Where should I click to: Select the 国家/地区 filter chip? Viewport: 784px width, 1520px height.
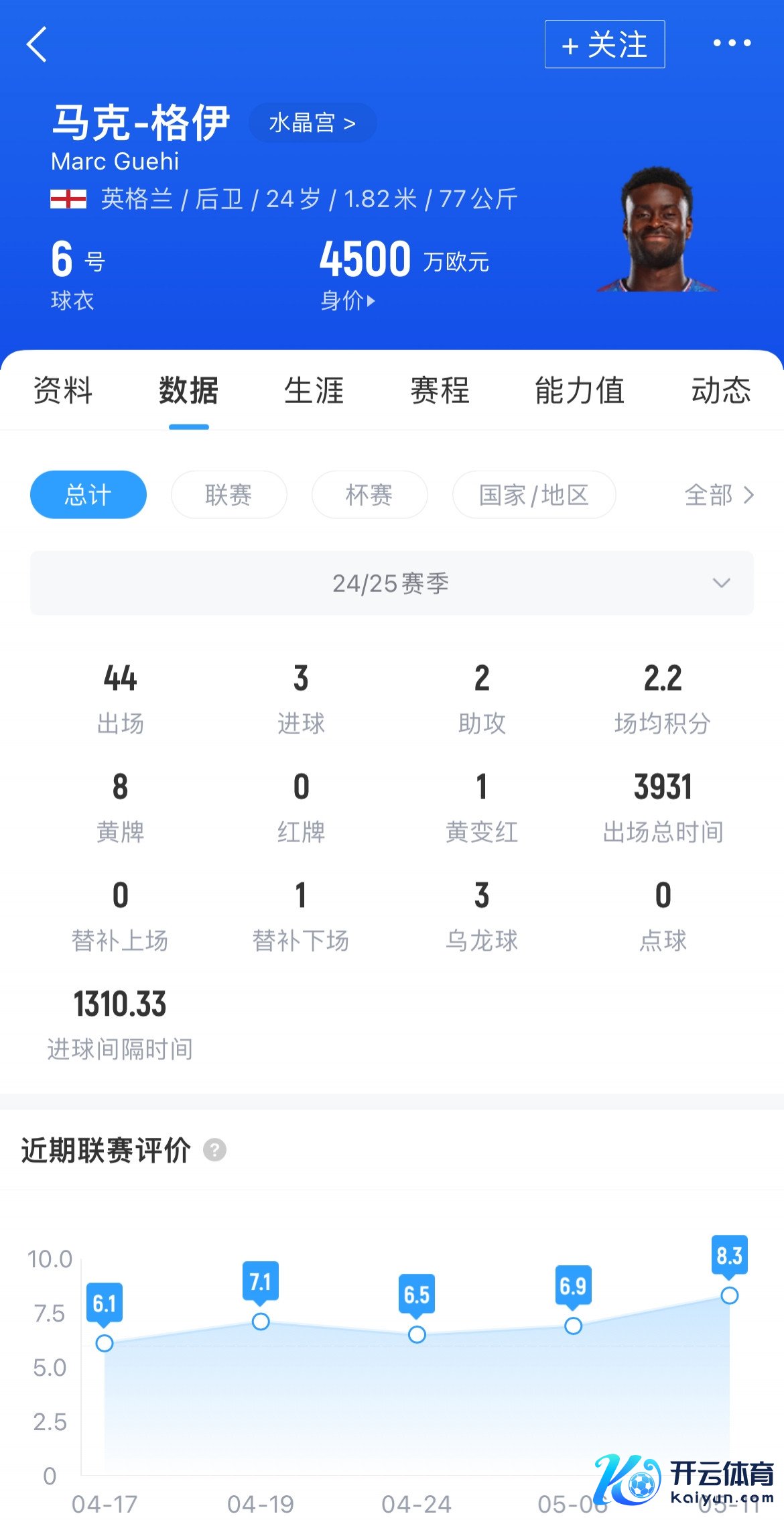coord(534,495)
